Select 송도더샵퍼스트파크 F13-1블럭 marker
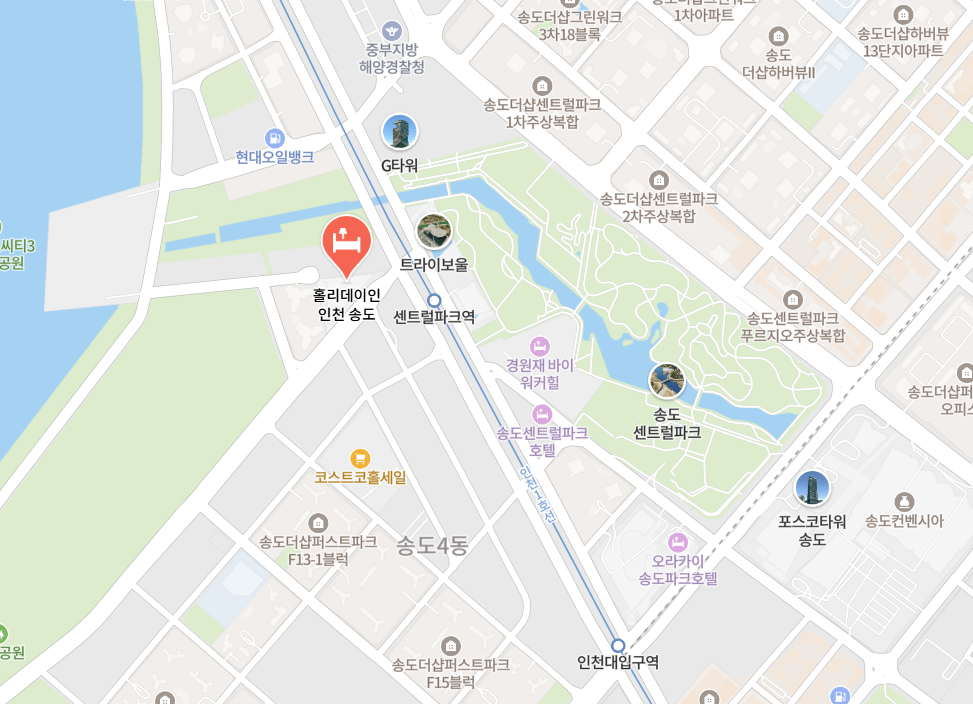The image size is (973, 704). pos(318,522)
